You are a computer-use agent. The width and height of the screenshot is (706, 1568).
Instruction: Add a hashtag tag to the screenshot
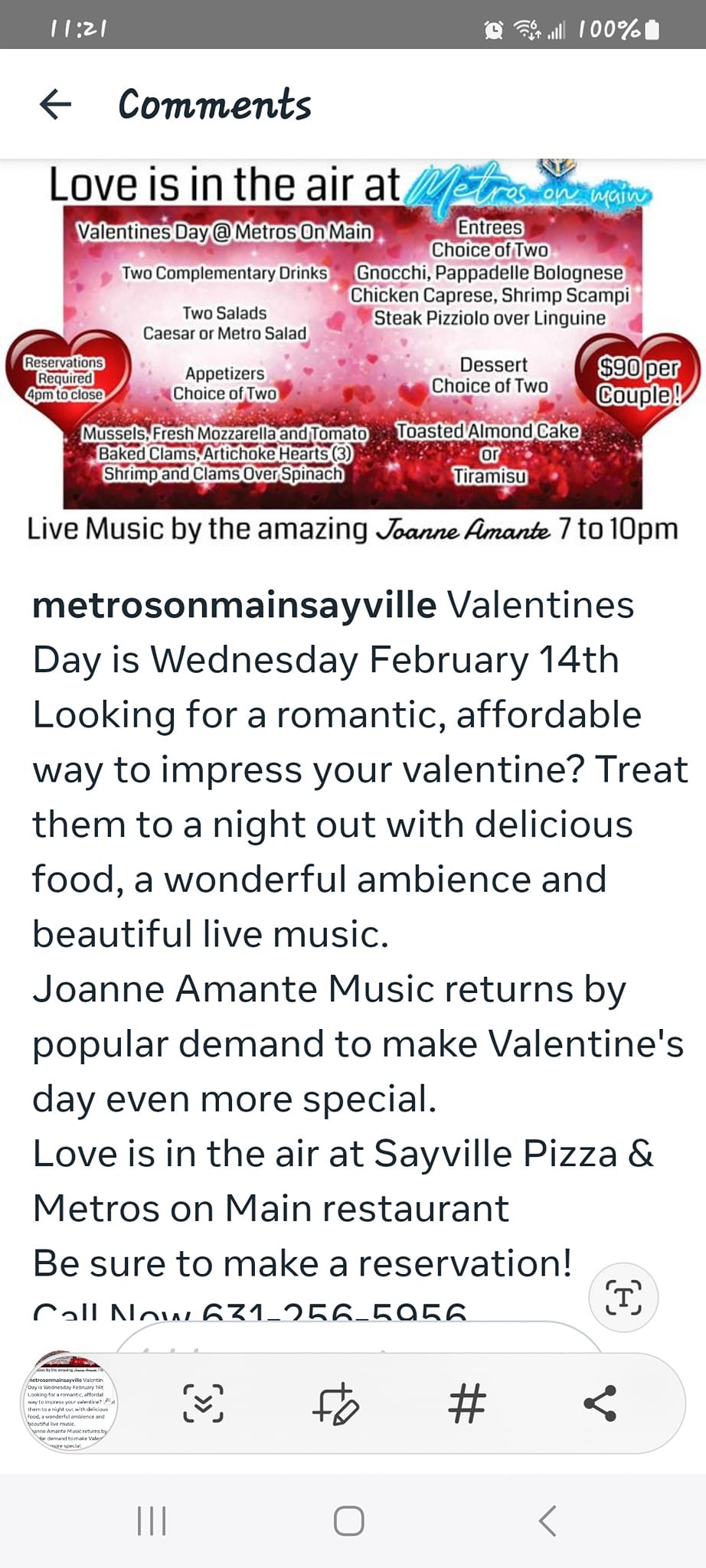pos(467,1403)
